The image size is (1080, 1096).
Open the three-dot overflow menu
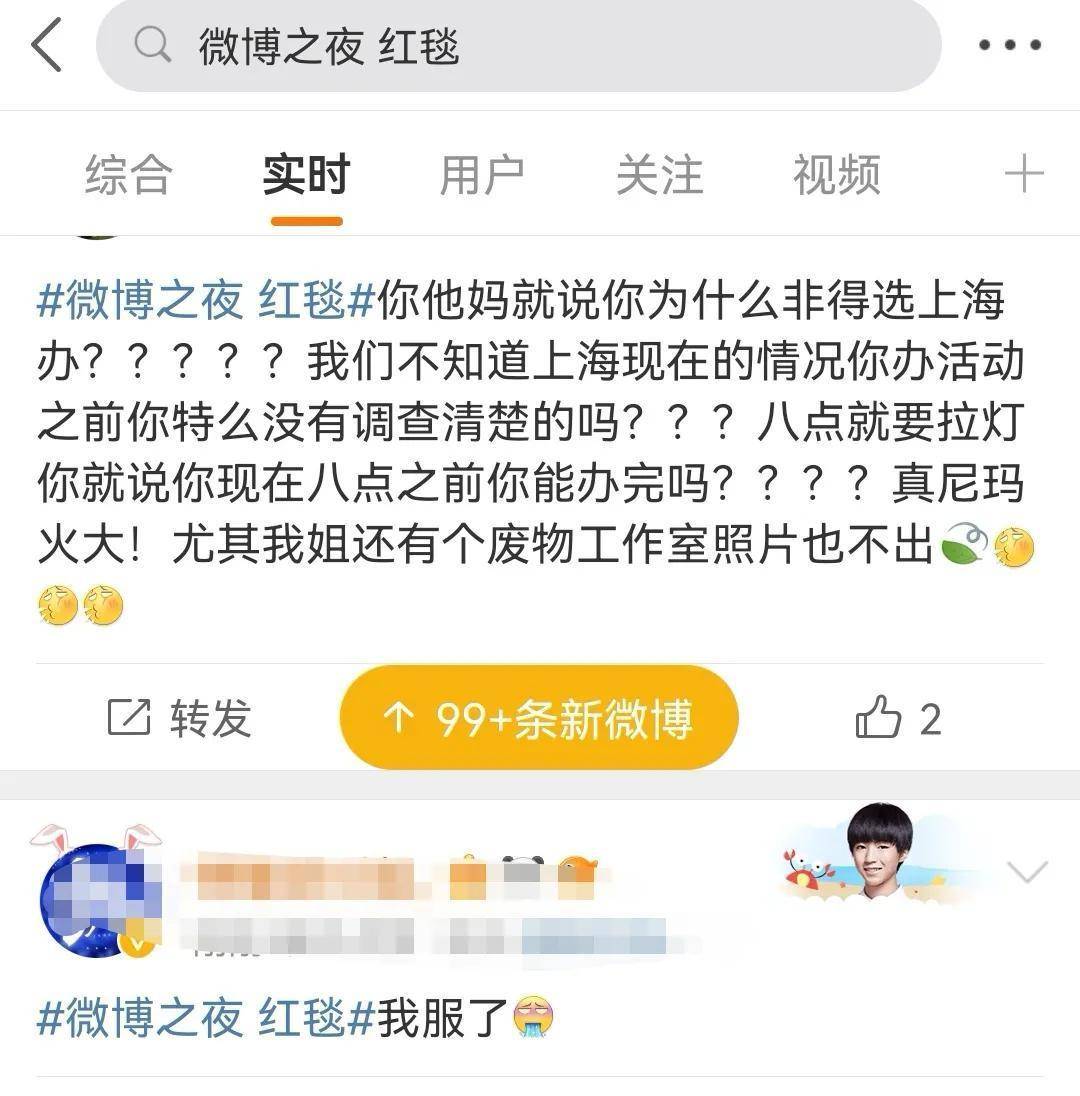pyautogui.click(x=1009, y=46)
